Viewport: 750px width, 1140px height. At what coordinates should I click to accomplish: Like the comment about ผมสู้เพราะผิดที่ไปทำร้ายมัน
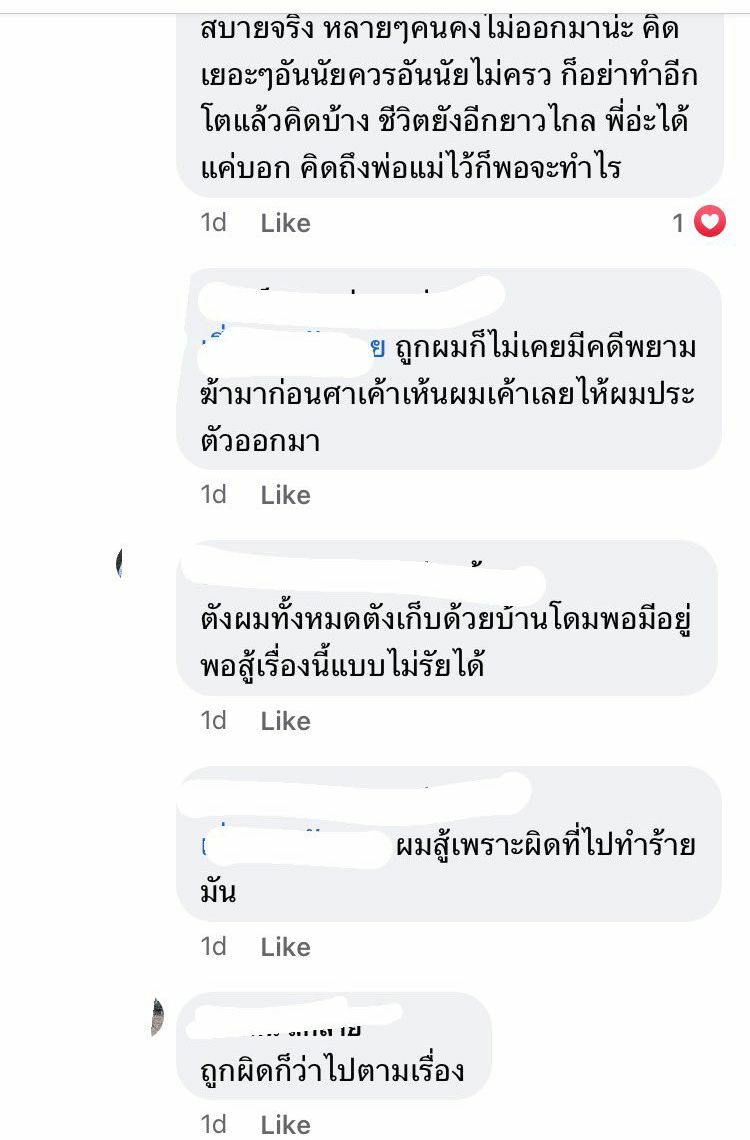(x=285, y=947)
